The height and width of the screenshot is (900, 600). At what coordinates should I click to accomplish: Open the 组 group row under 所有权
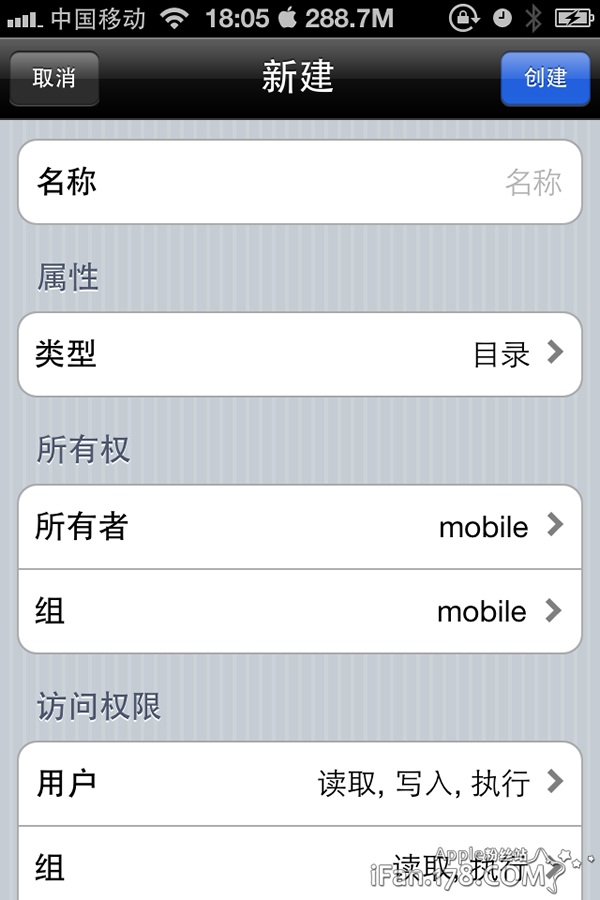[x=300, y=611]
